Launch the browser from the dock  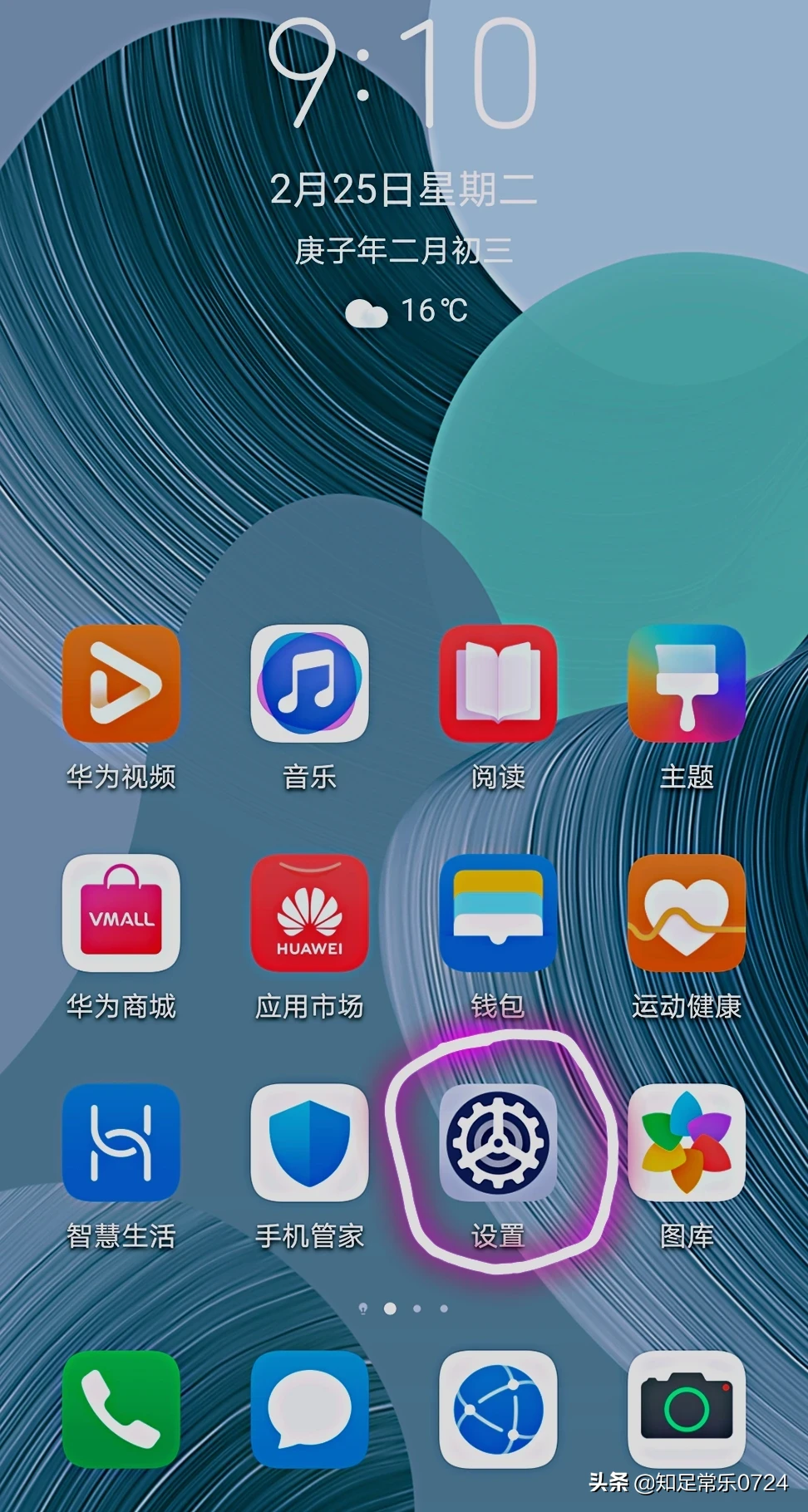click(x=498, y=1409)
